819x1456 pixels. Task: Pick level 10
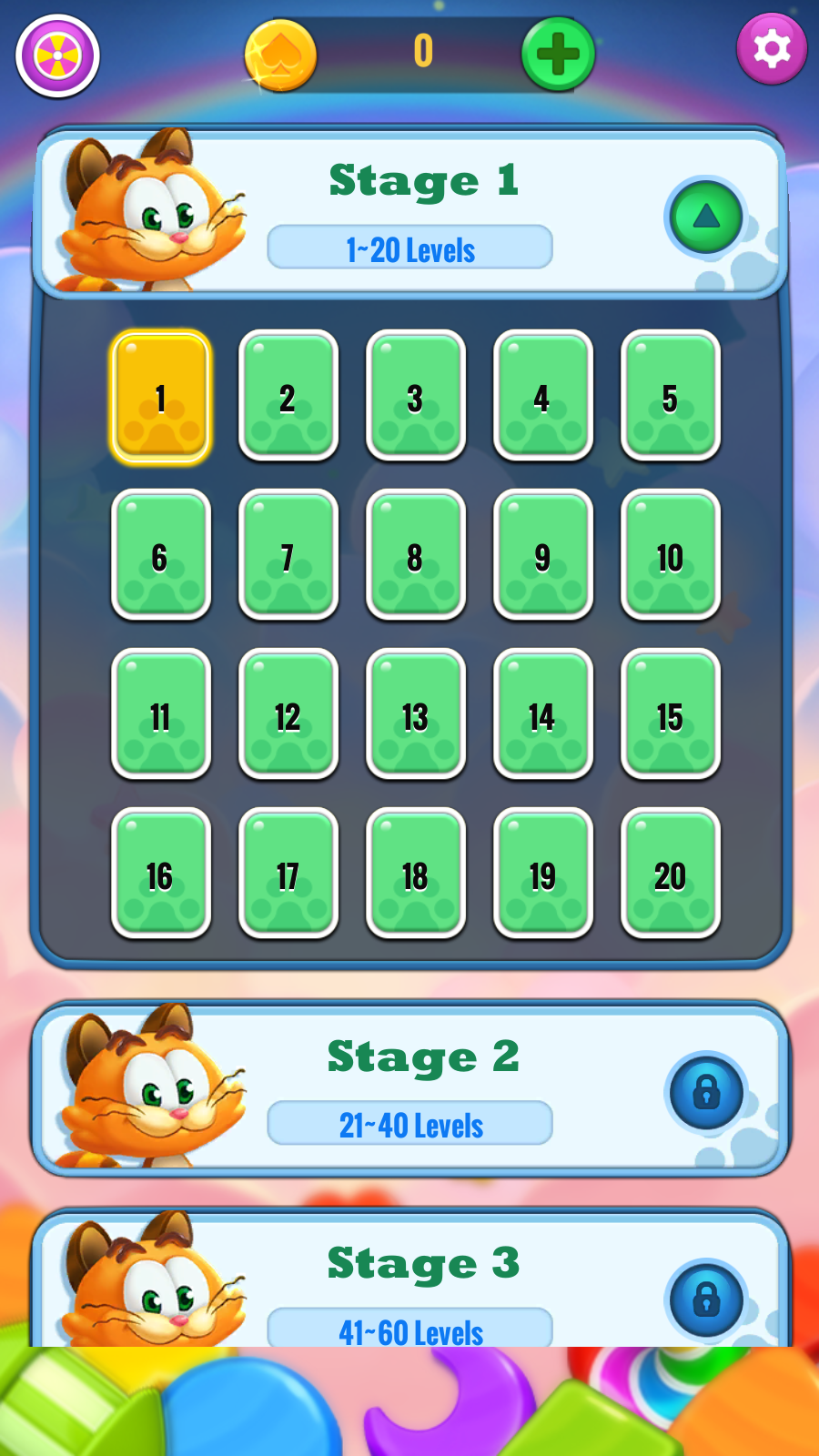pyautogui.click(x=670, y=556)
